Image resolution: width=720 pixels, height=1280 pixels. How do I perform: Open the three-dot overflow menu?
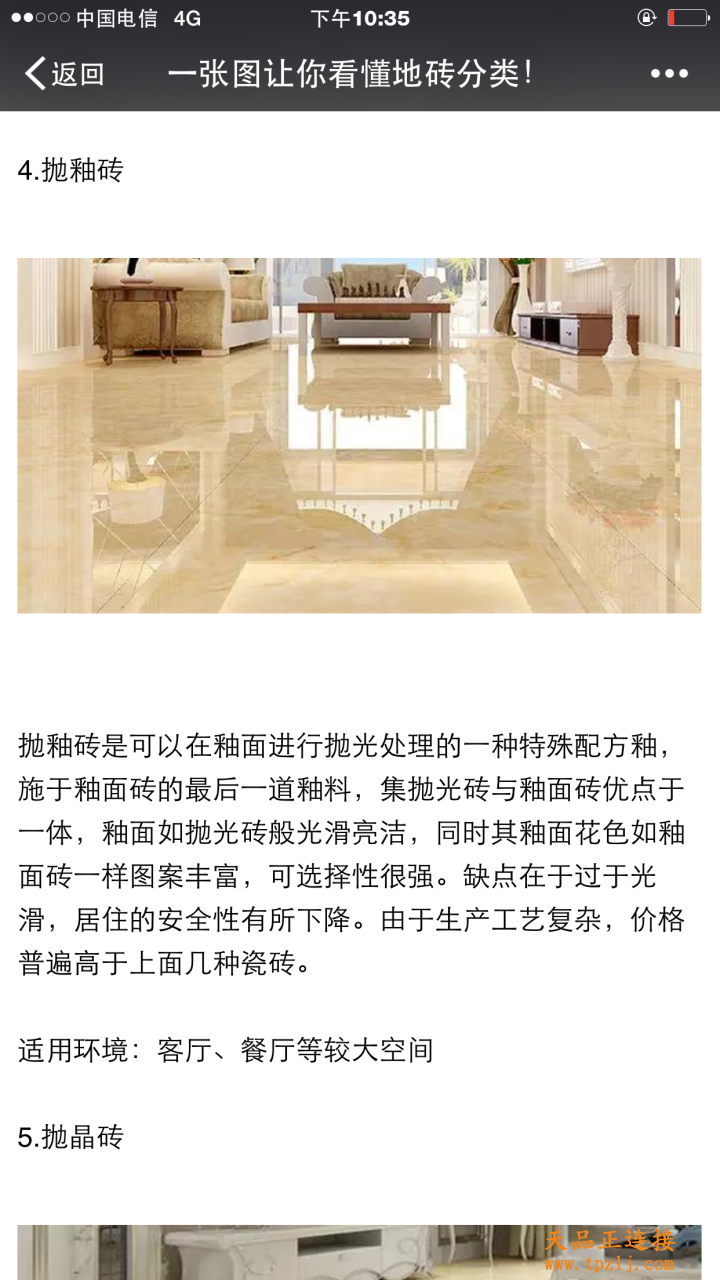pyautogui.click(x=669, y=74)
